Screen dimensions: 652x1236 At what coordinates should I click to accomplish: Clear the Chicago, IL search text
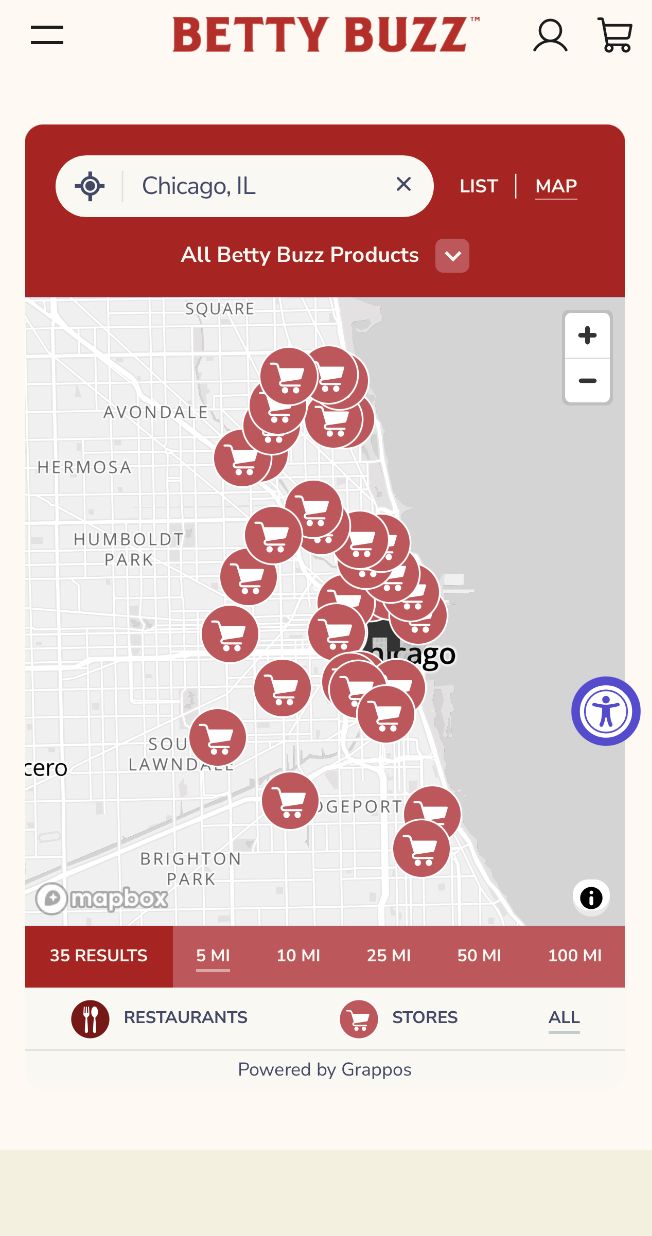pyautogui.click(x=404, y=184)
